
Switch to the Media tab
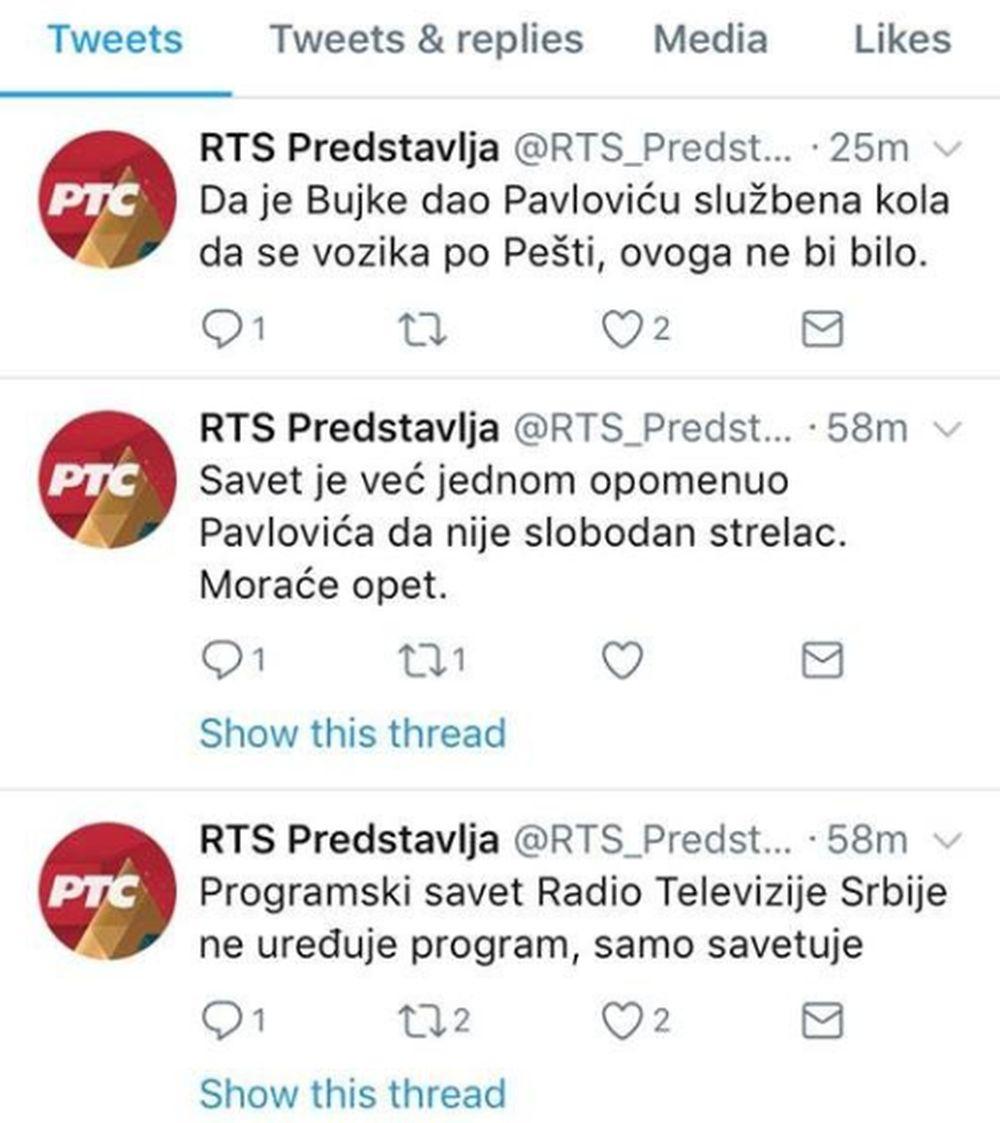click(710, 40)
